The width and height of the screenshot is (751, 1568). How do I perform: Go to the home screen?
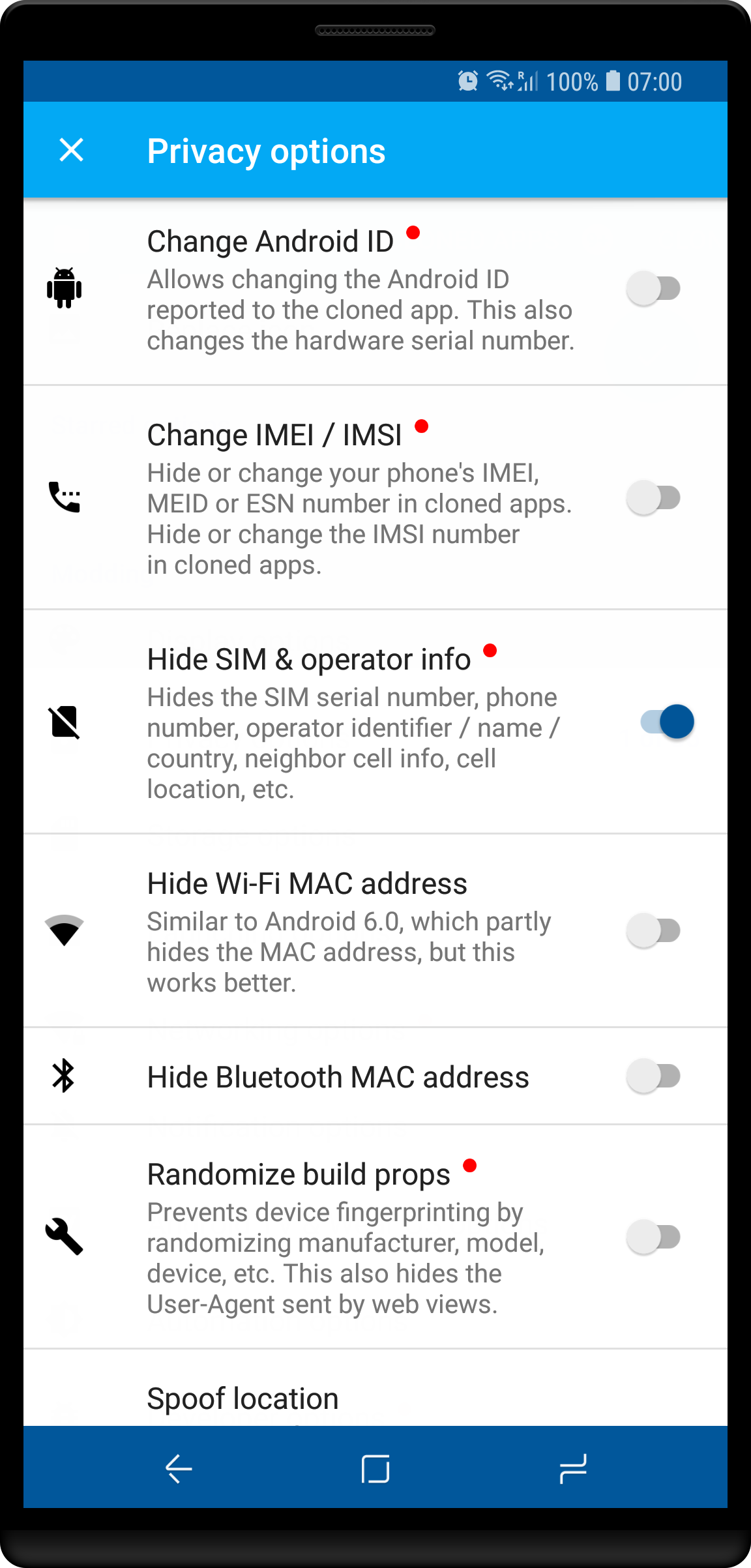point(375,1468)
